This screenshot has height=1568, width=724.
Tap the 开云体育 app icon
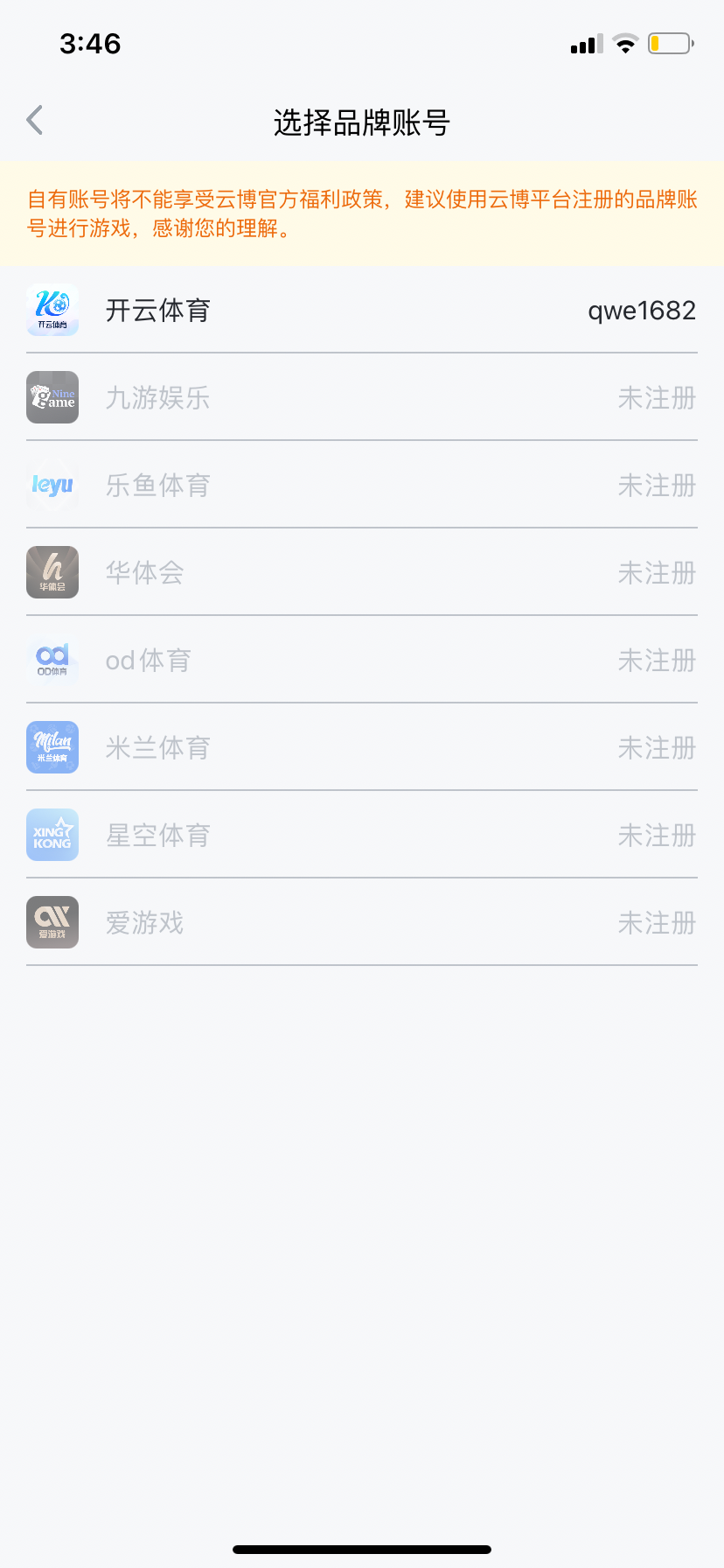pos(52,310)
